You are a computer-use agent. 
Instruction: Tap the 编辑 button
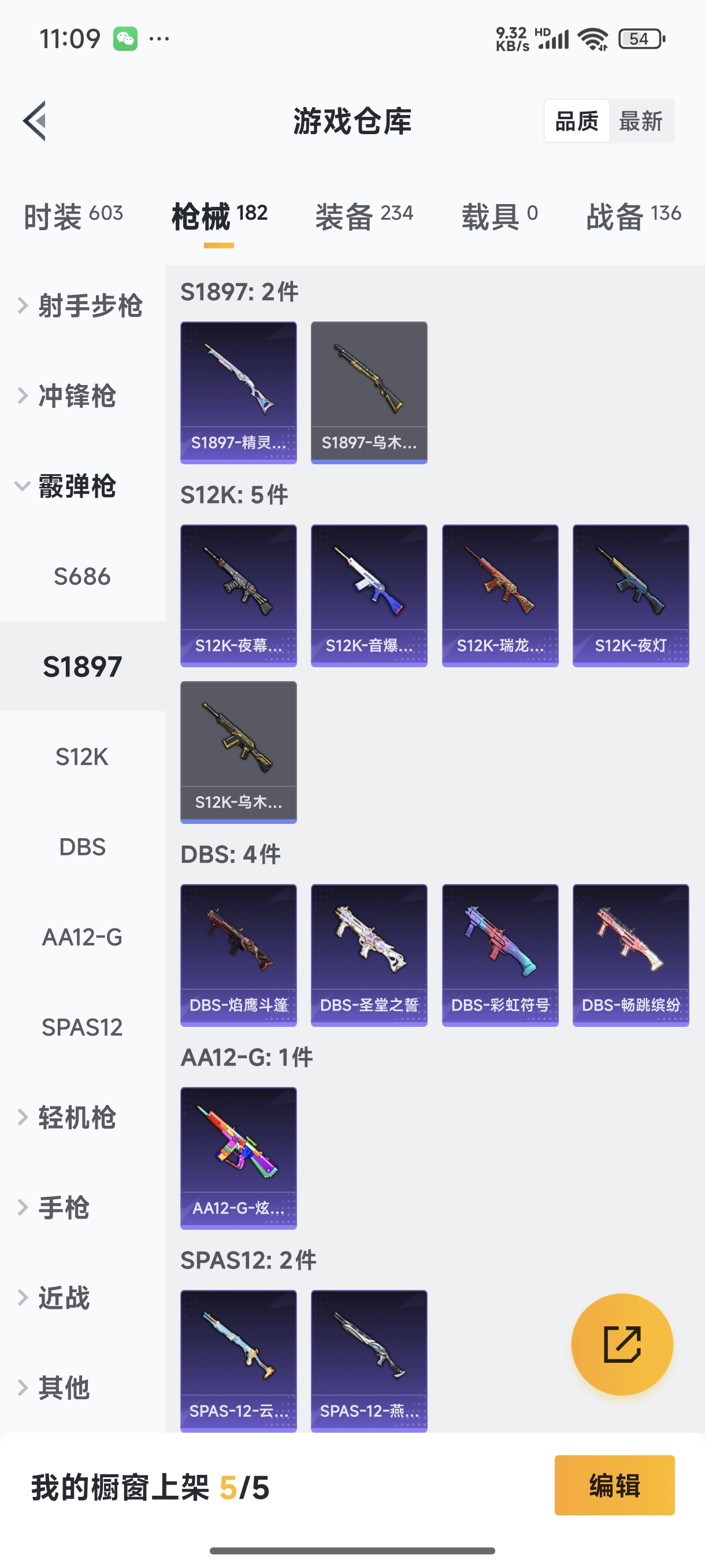click(614, 1485)
